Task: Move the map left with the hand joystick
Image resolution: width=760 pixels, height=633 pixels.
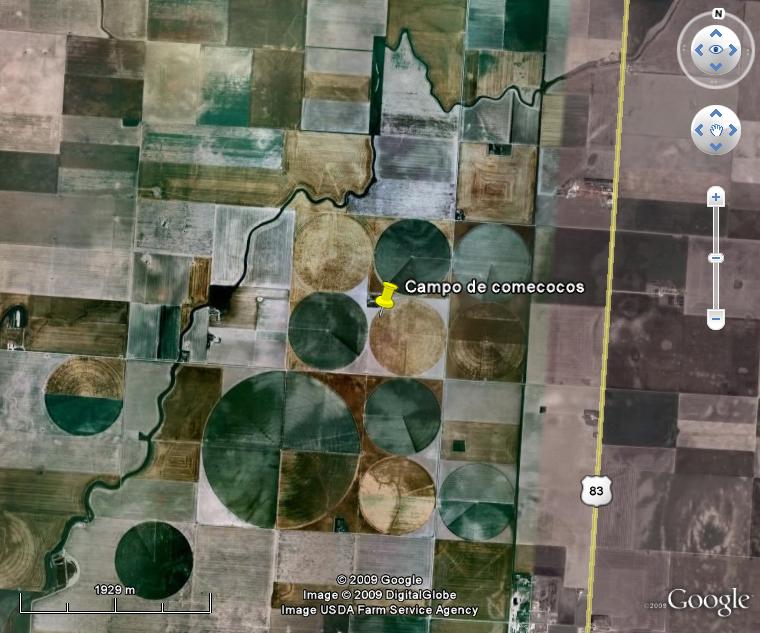Action: (x=700, y=130)
